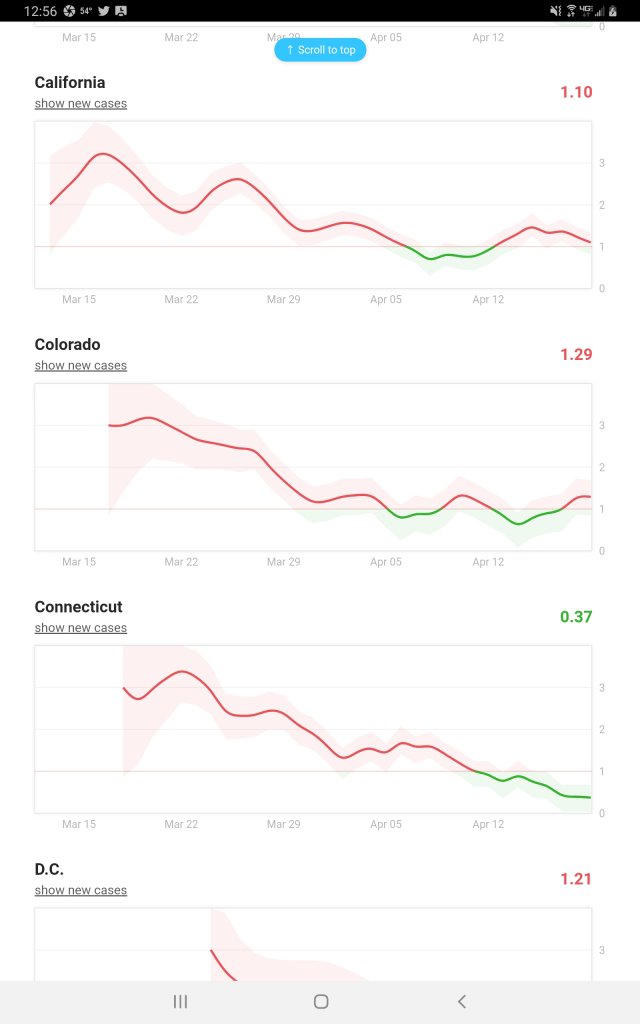Open recent apps from the navigation bar
640x1024 pixels.
(x=181, y=1001)
